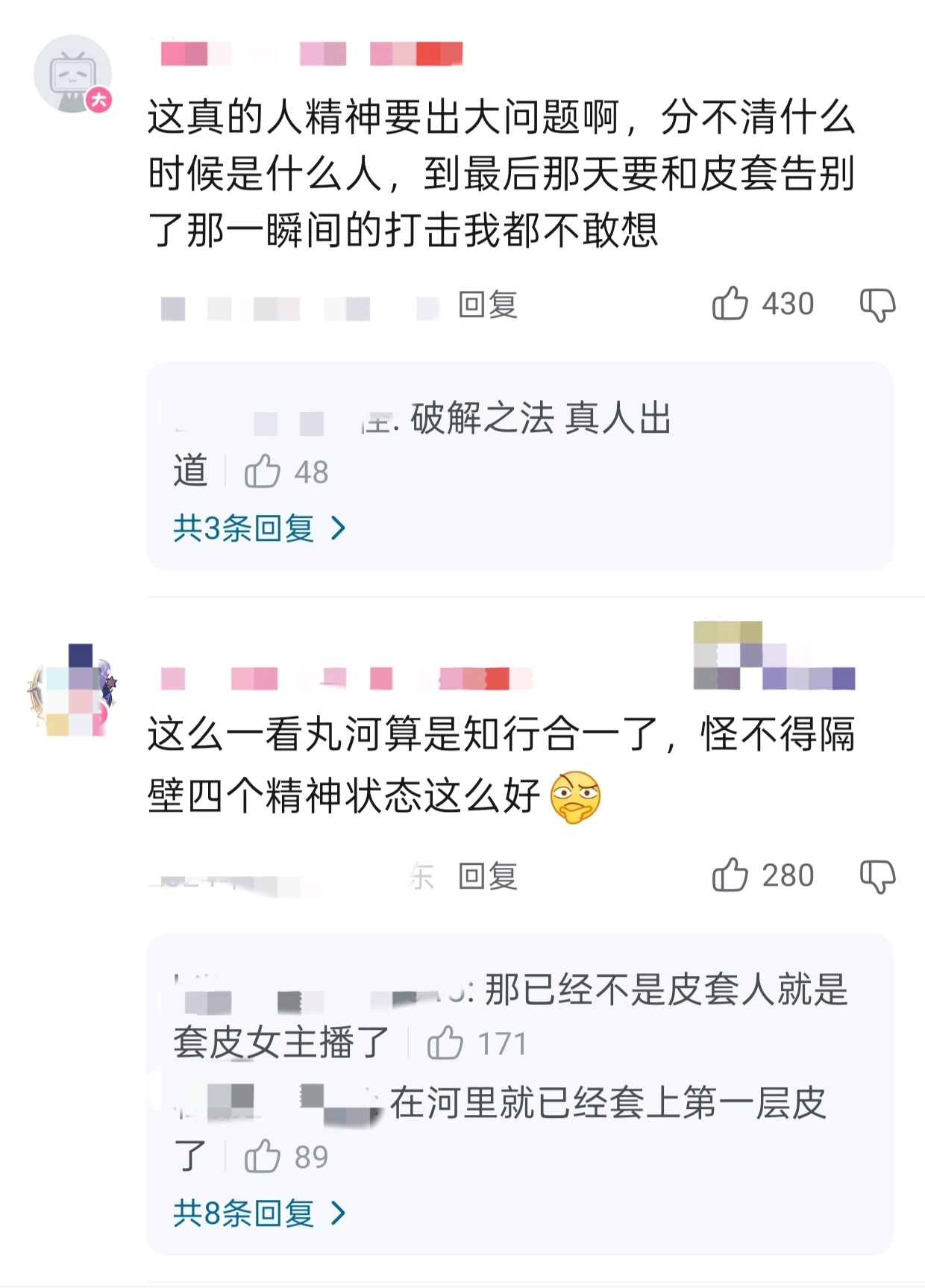Viewport: 925px width, 1288px height.
Task: Expand 共8条回复 thread
Action: pyautogui.click(x=259, y=1213)
